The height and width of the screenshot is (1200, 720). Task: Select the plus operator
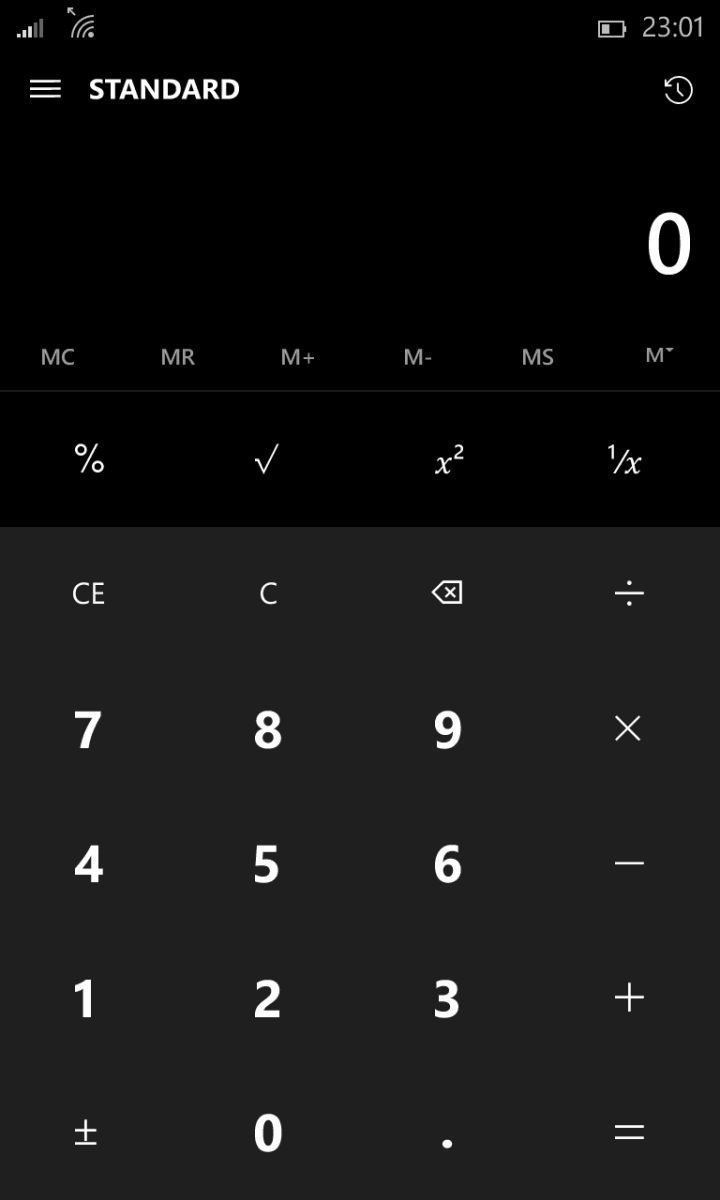[x=629, y=997]
